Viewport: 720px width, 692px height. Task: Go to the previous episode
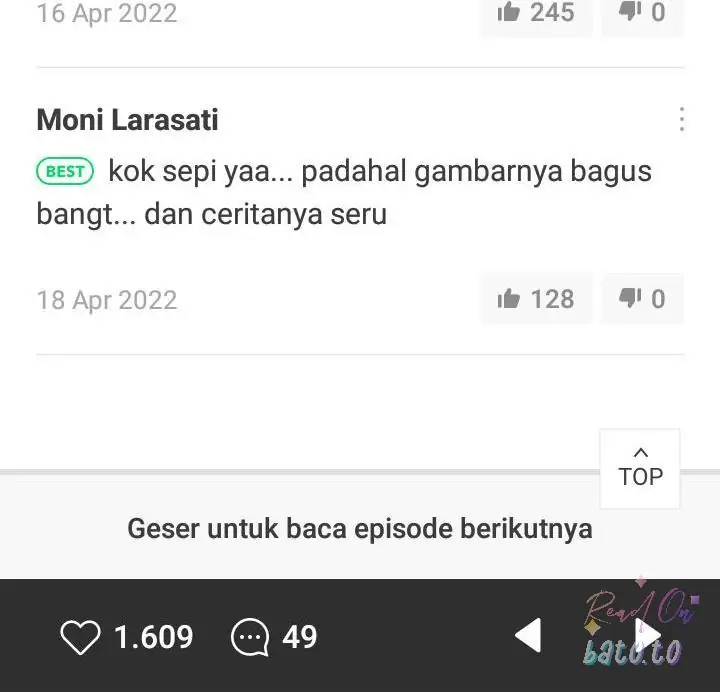528,635
